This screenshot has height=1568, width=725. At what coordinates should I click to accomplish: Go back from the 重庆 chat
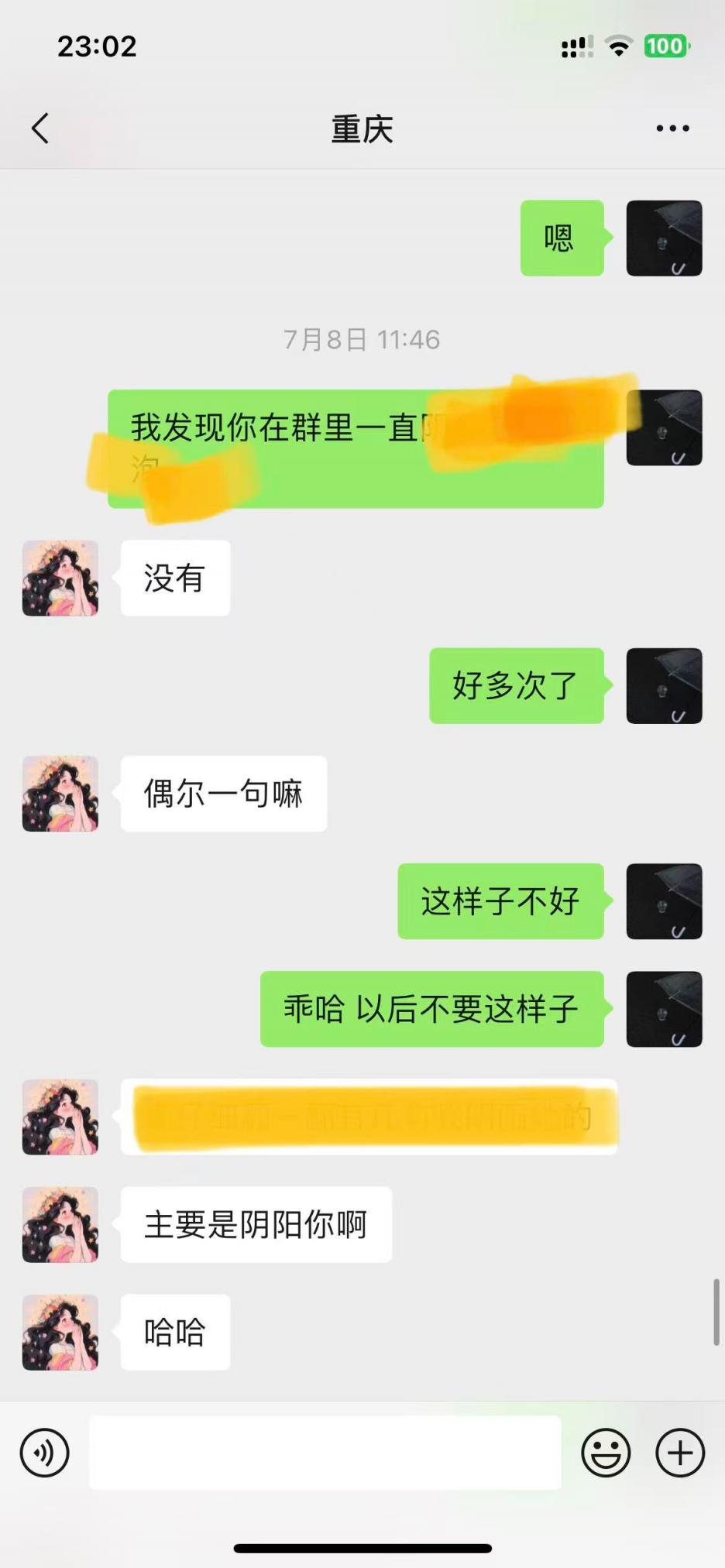(40, 129)
